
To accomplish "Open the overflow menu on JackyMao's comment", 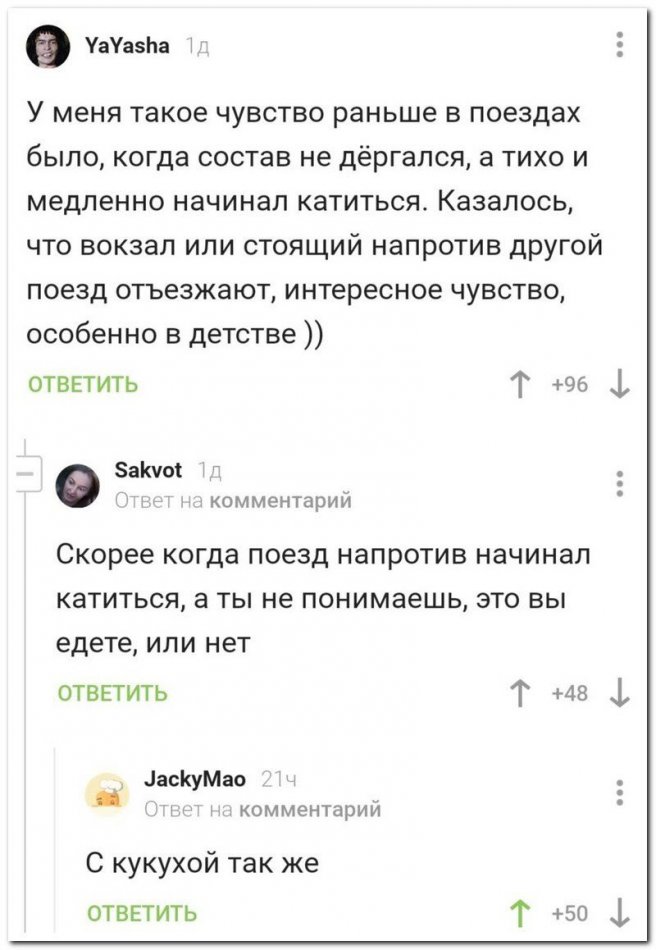I will pos(621,792).
